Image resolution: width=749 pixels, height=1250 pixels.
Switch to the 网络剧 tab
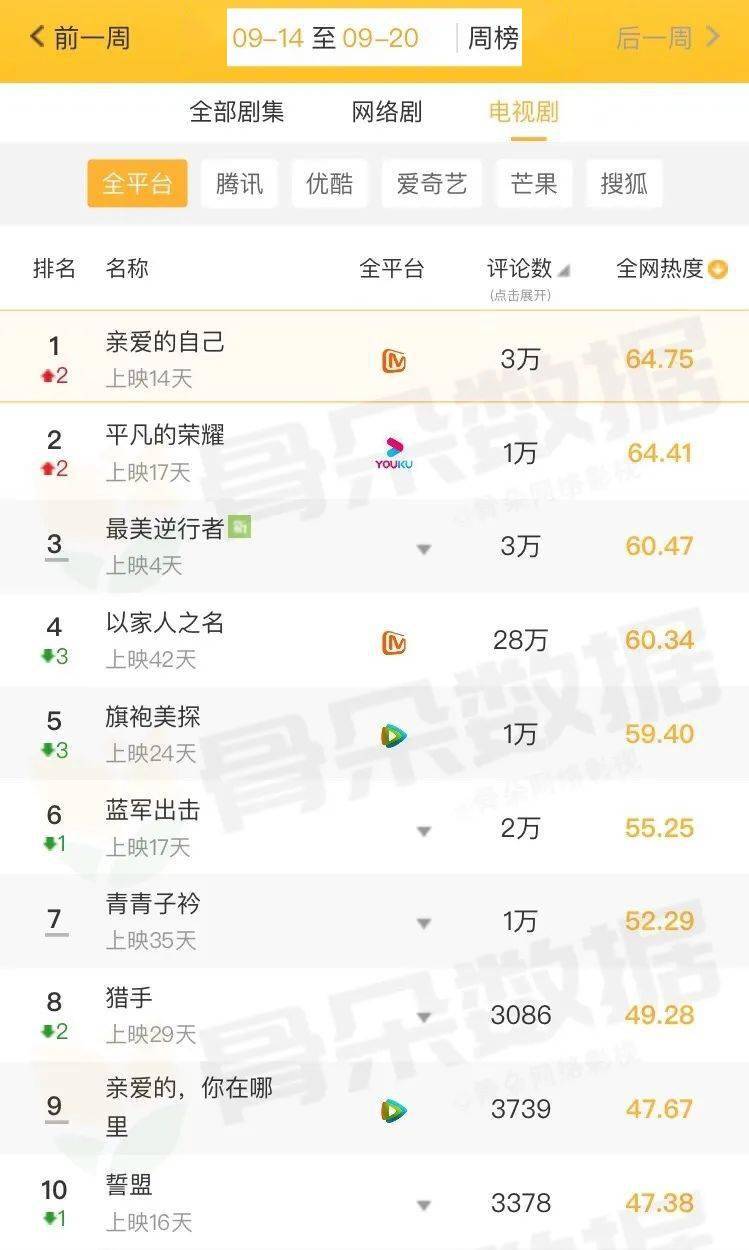(x=387, y=112)
